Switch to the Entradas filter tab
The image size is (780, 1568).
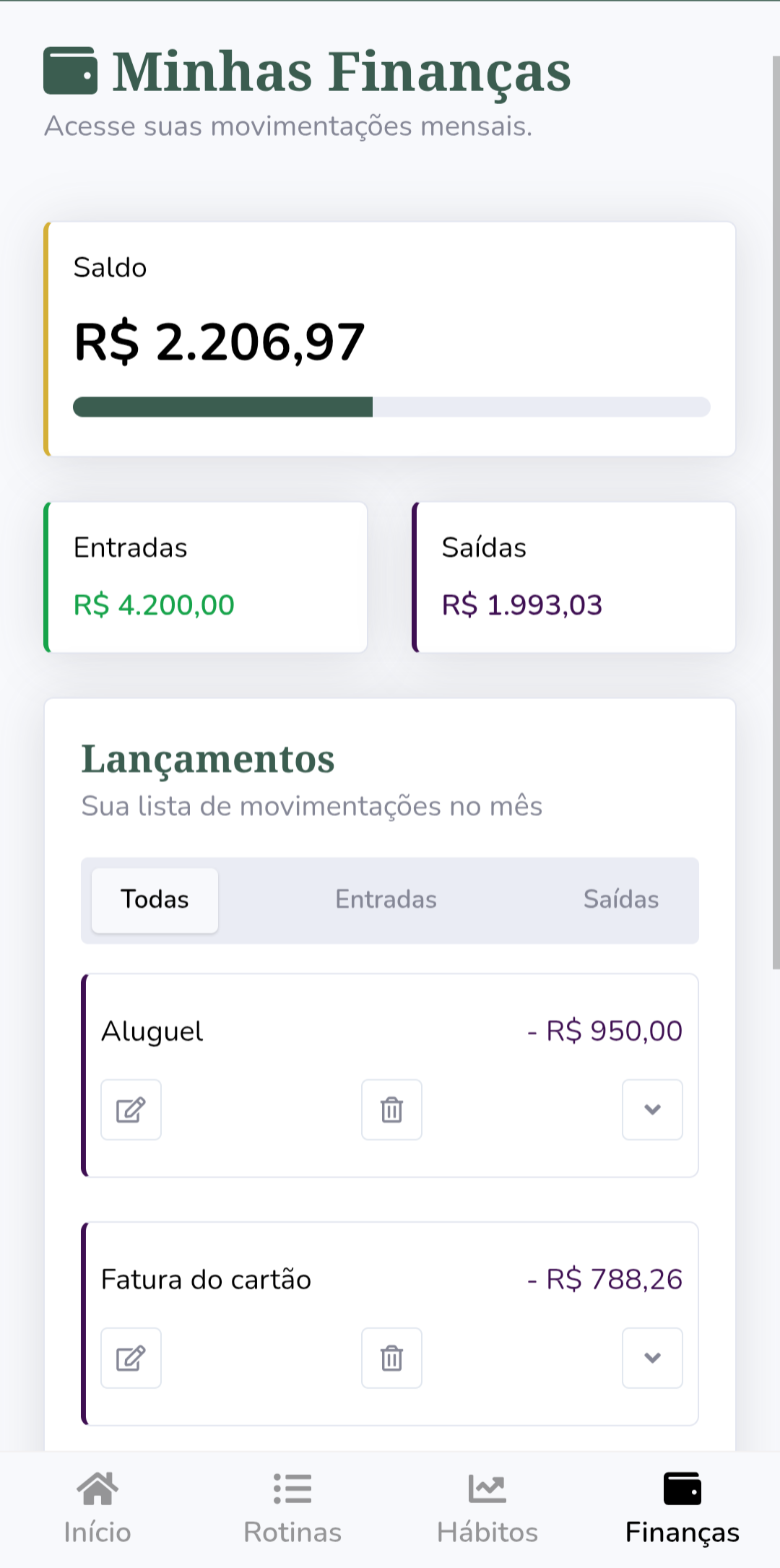point(386,899)
